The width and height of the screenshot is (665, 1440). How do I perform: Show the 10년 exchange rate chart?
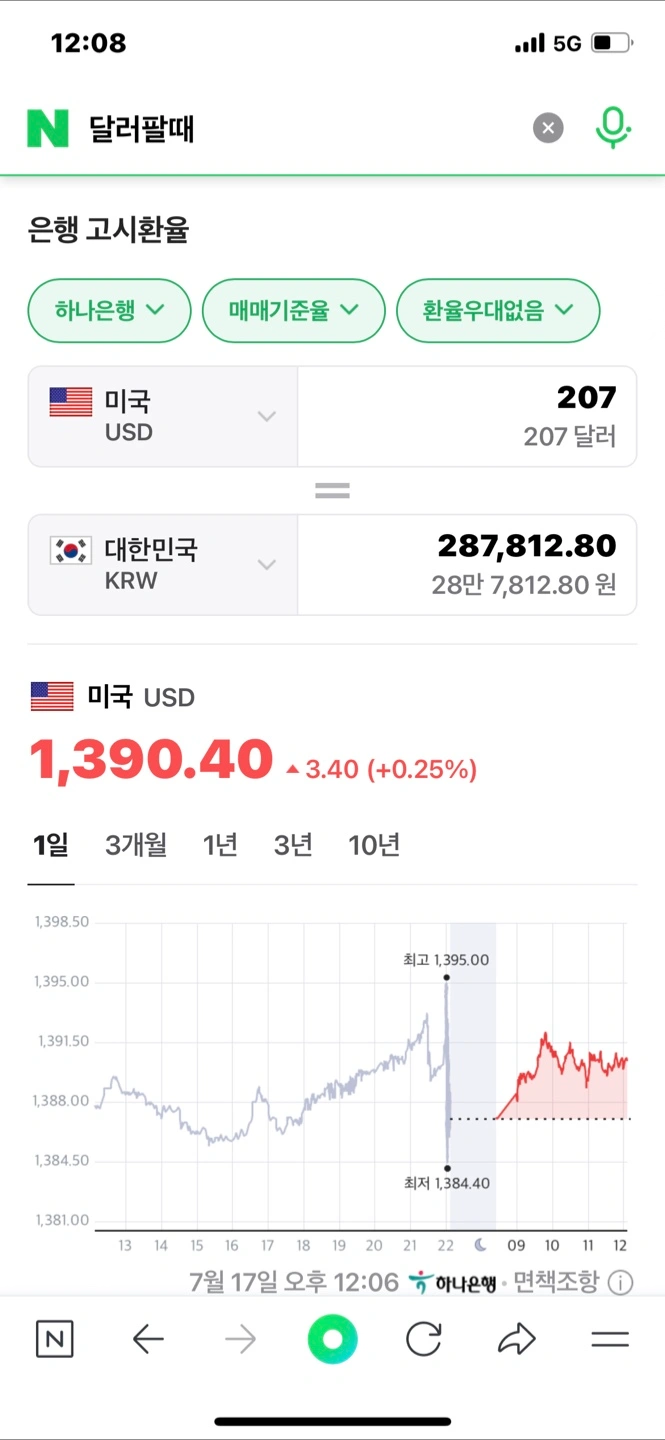tap(374, 845)
